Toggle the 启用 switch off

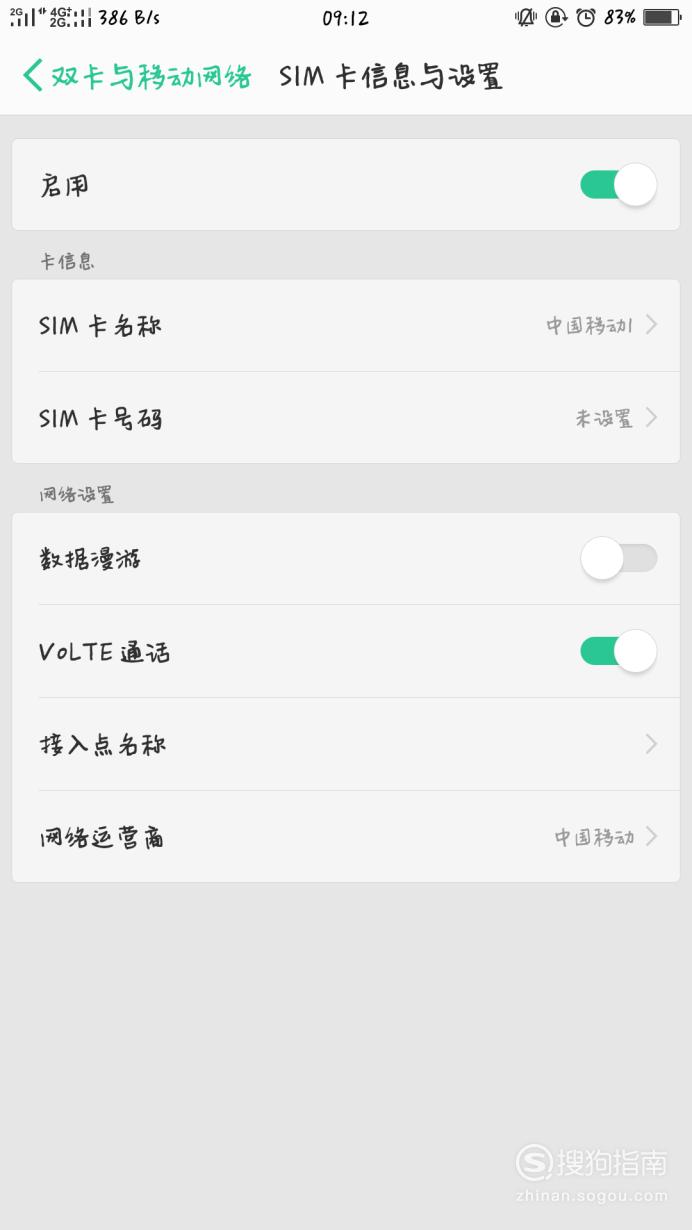(x=618, y=185)
